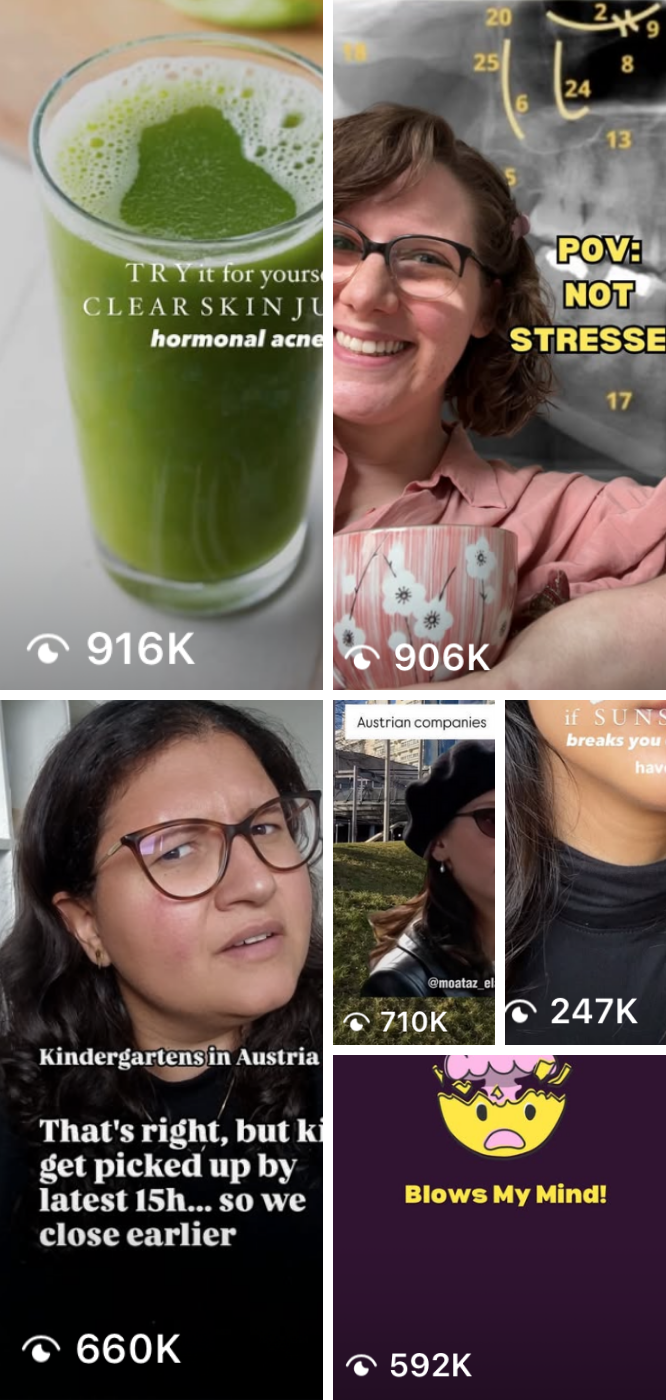View the Austrian companies video
Viewport: 666px width, 1400px height.
click(418, 875)
